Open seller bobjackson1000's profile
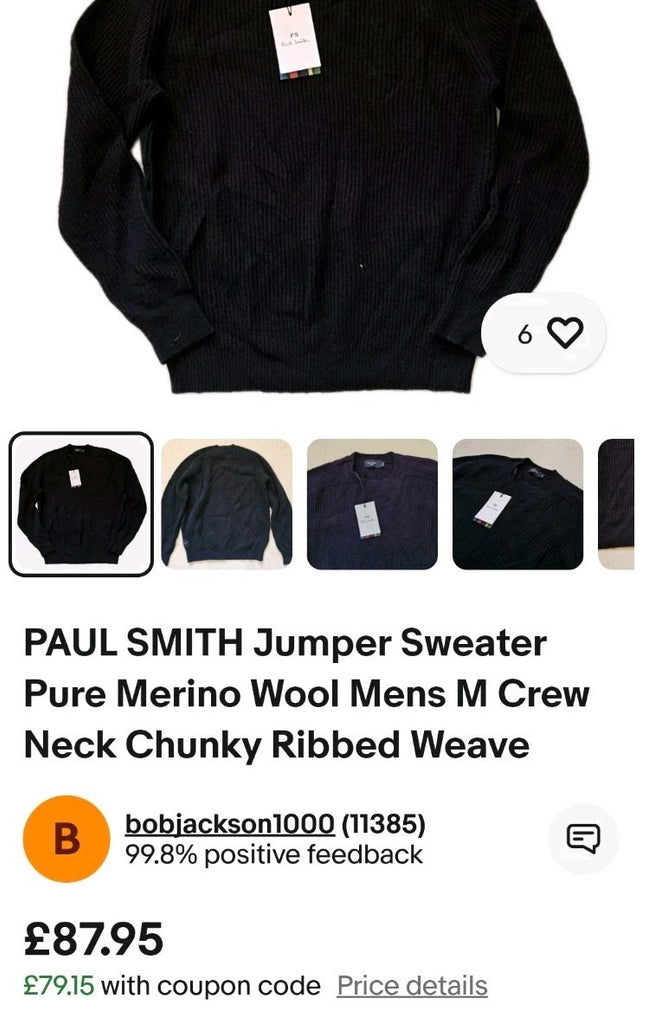 click(x=229, y=824)
